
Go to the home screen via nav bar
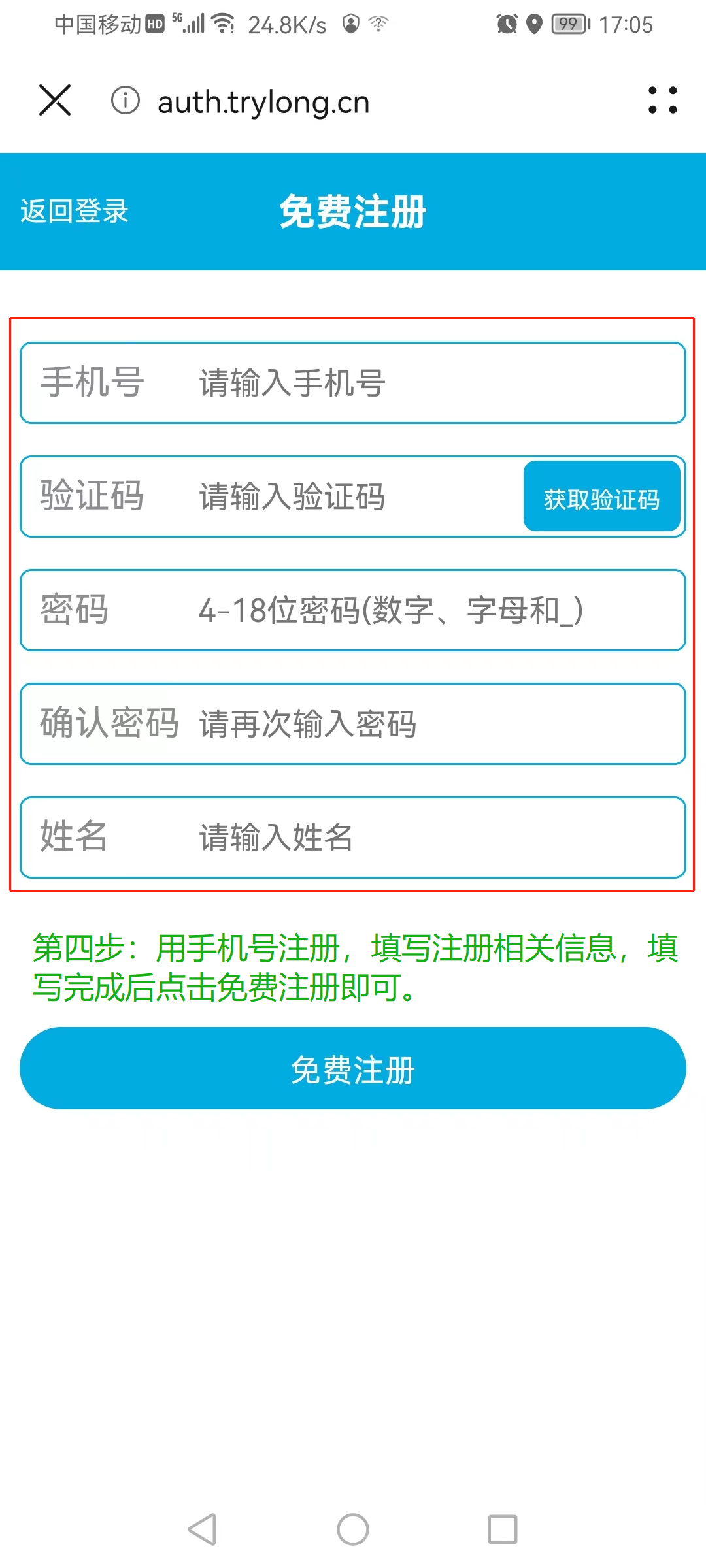click(353, 1529)
